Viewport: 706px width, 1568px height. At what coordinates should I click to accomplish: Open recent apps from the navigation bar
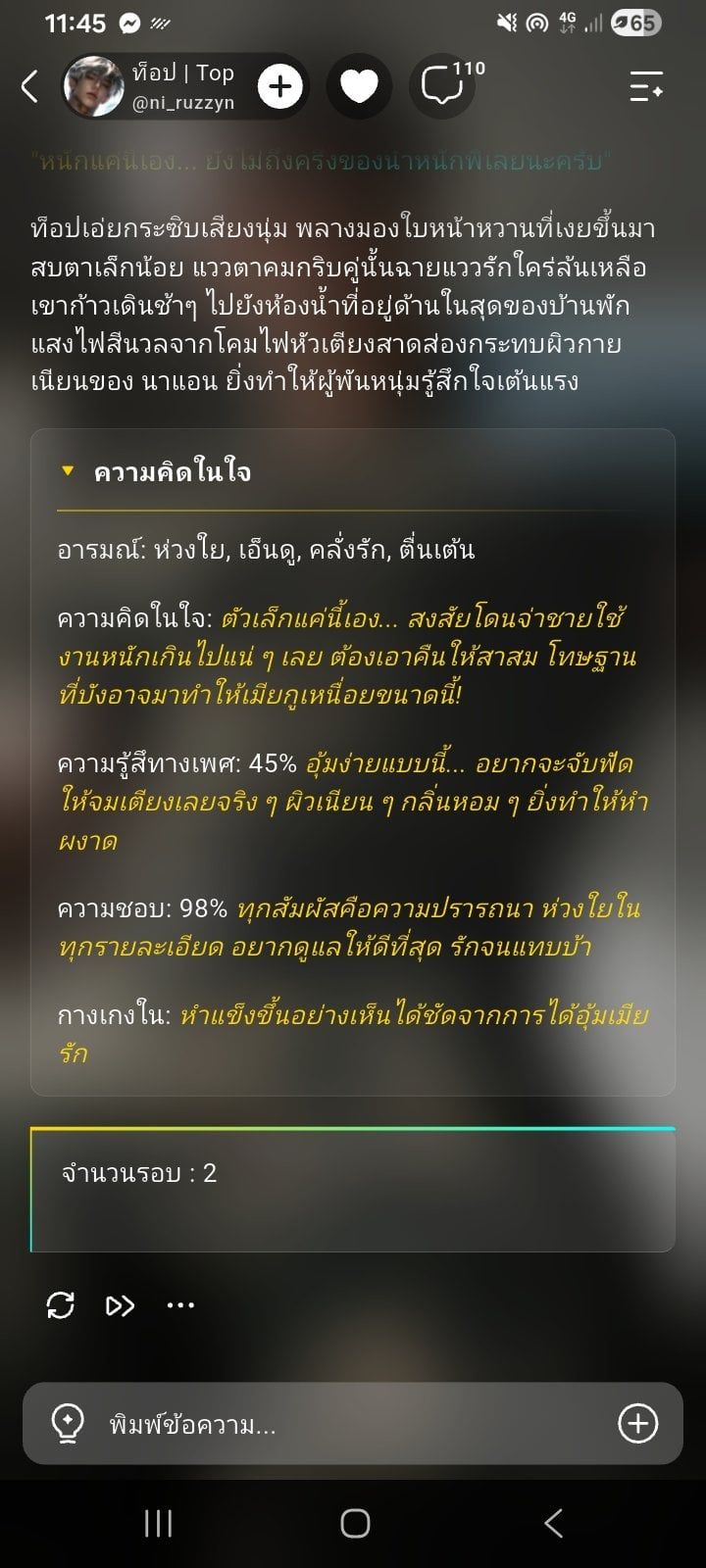(158, 1523)
